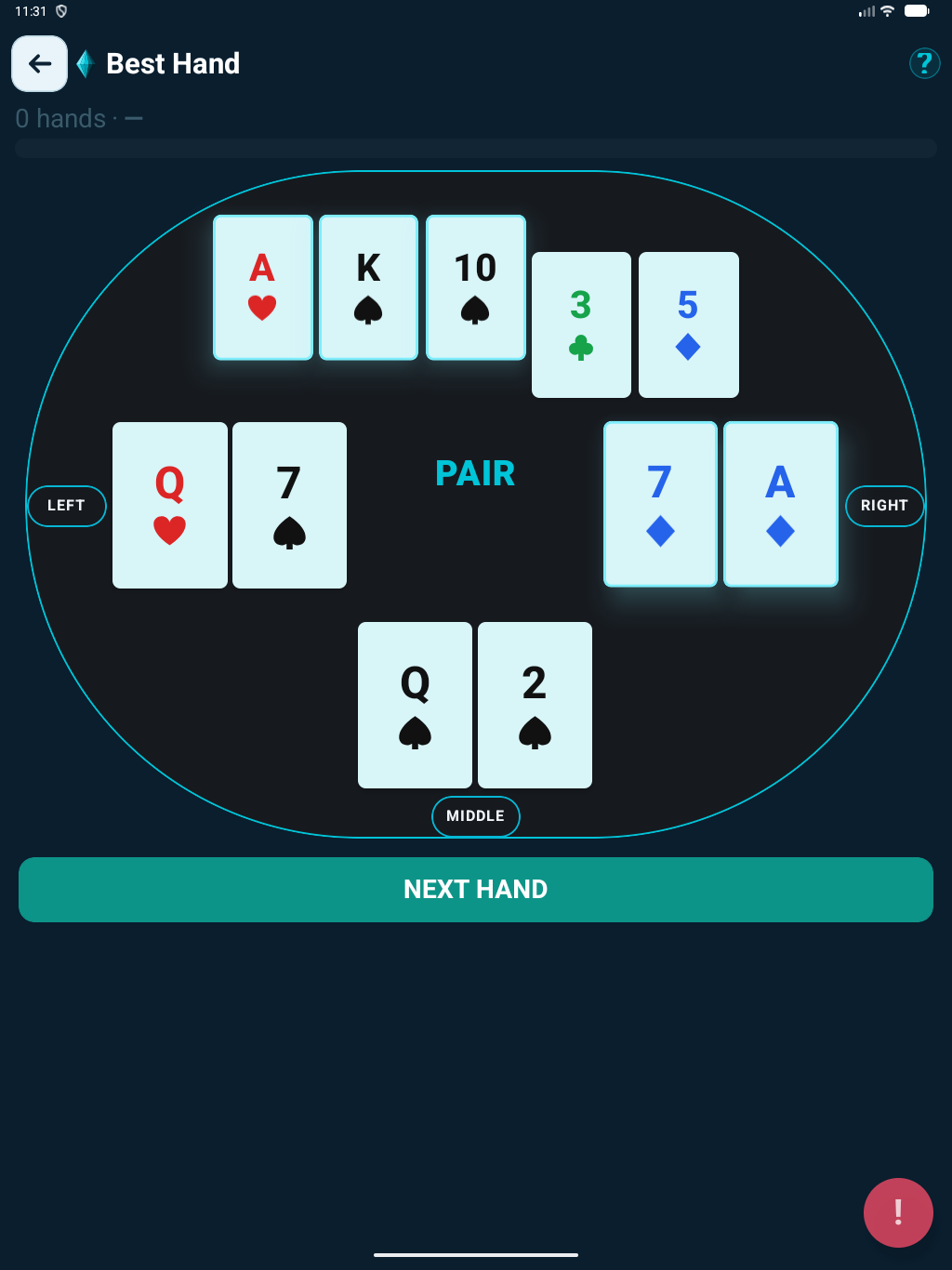Choose the MIDDLE hand

(x=475, y=816)
